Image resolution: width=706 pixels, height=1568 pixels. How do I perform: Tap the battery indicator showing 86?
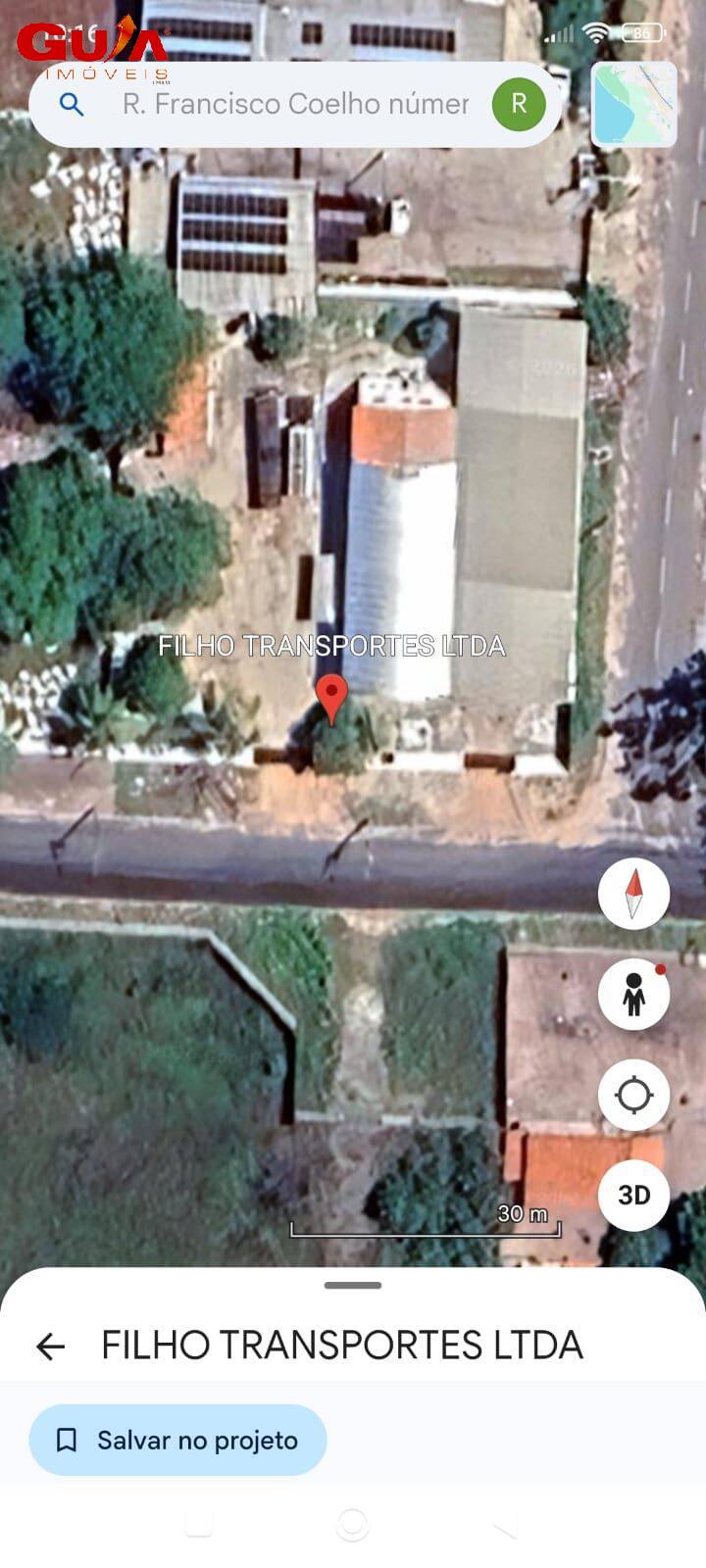click(x=642, y=30)
